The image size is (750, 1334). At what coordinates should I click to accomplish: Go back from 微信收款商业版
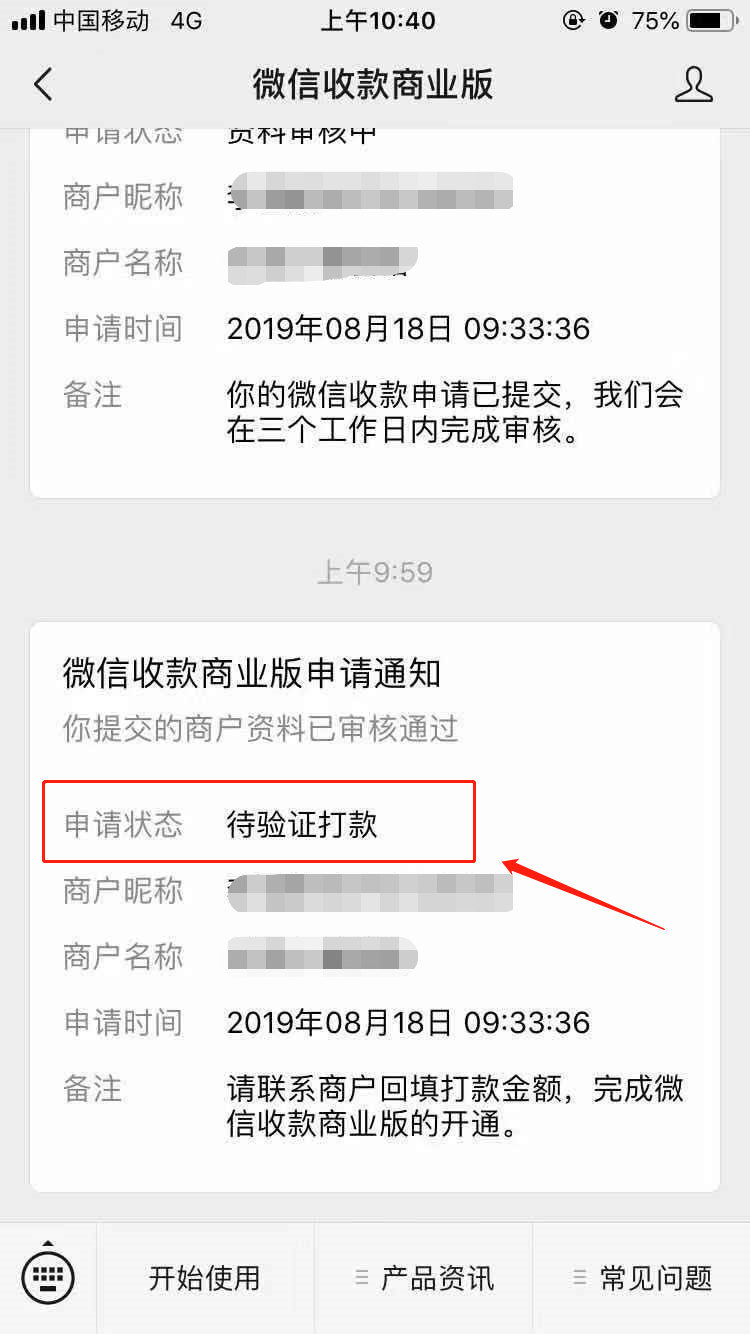(x=43, y=85)
